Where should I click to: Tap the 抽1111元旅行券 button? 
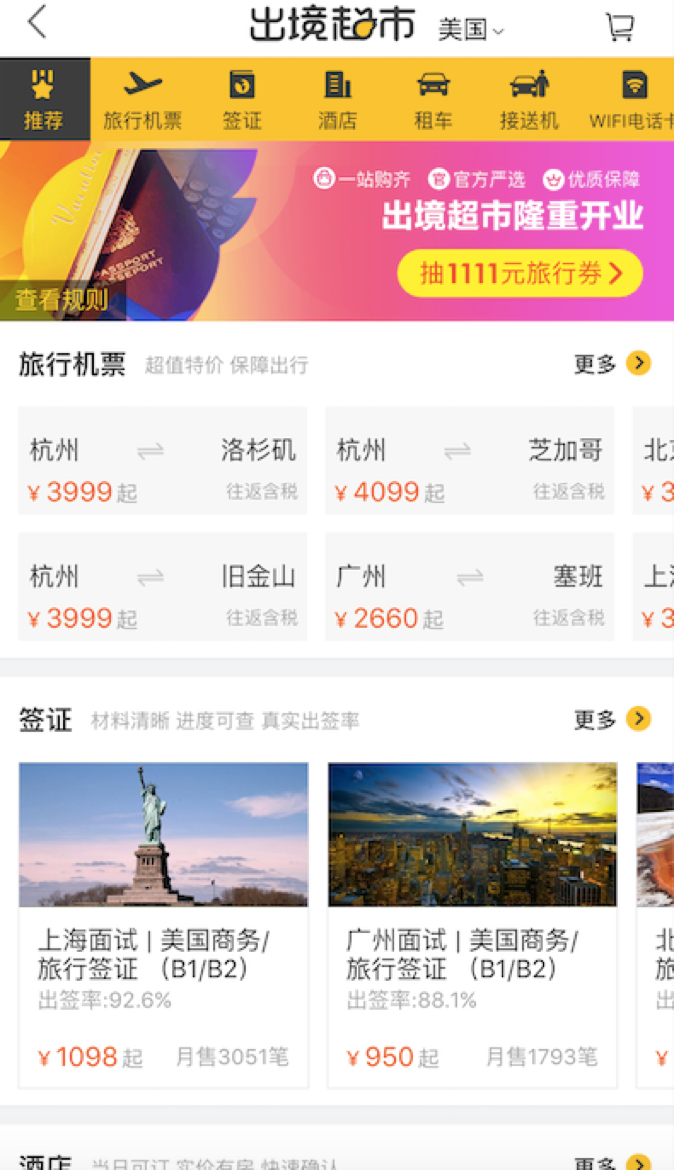coord(520,273)
